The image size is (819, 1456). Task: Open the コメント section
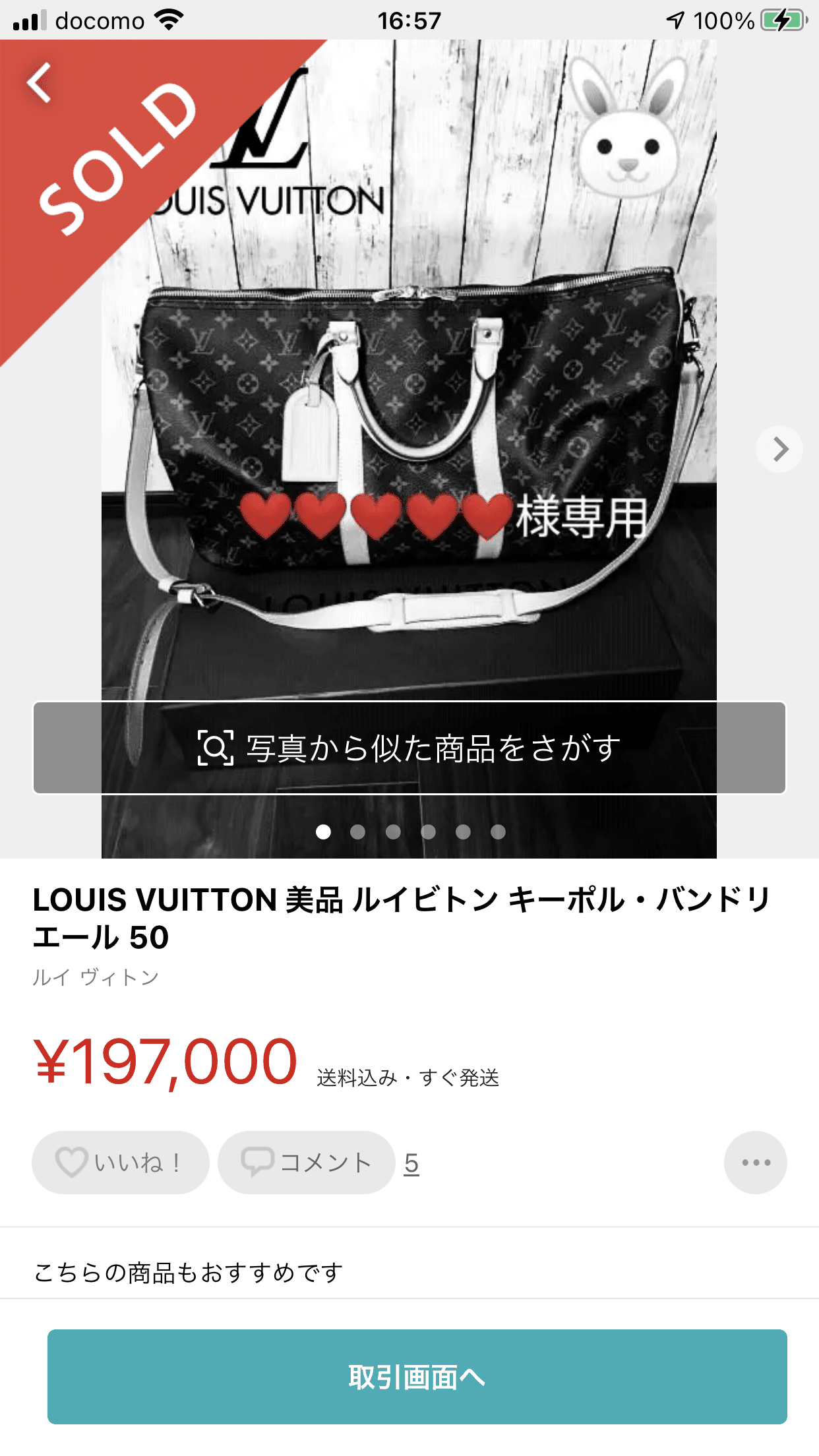point(307,1163)
